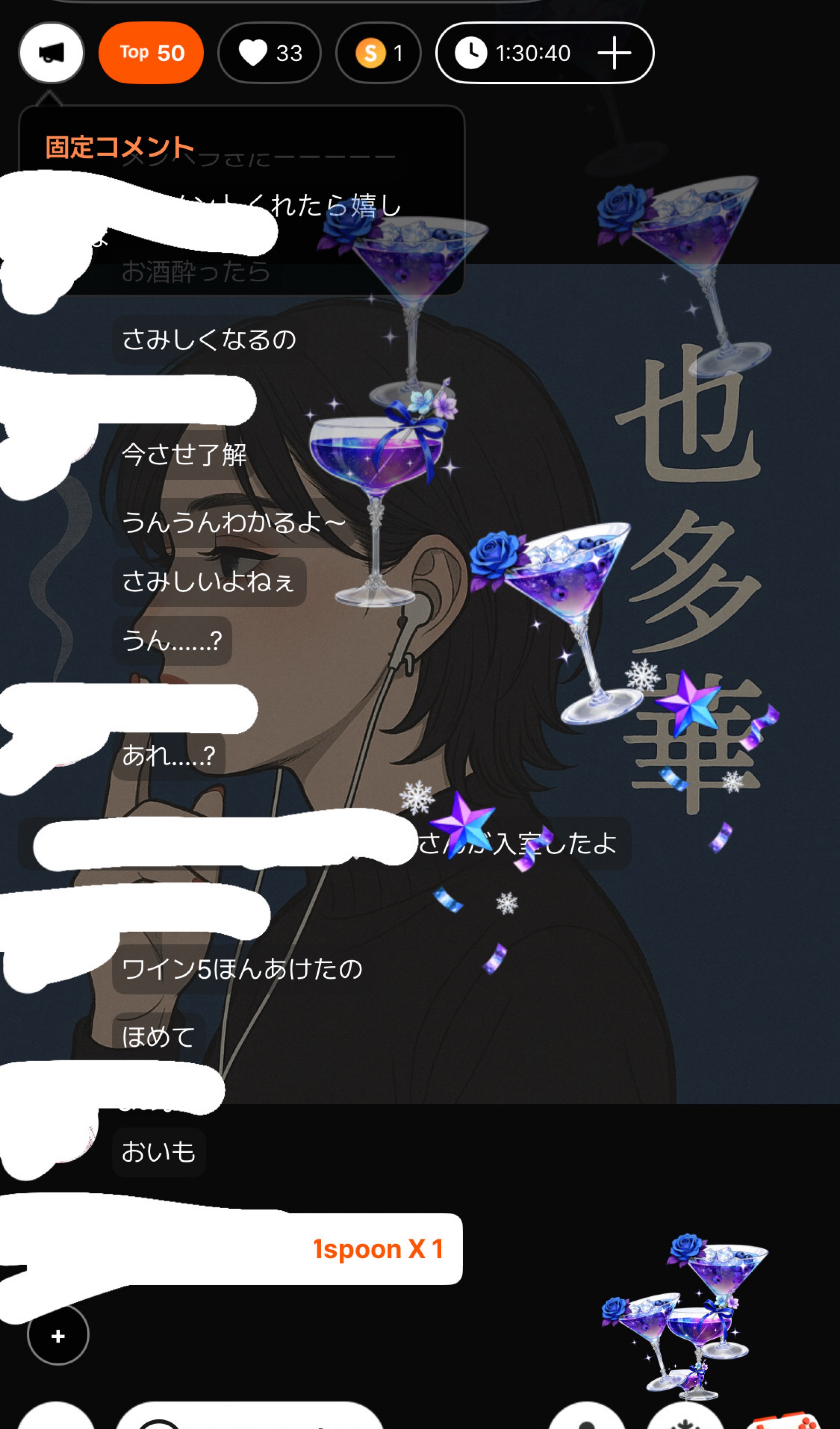Screen dimensions: 840x1429
Task: Open the plus action menu at bottom left
Action: pos(58,1335)
